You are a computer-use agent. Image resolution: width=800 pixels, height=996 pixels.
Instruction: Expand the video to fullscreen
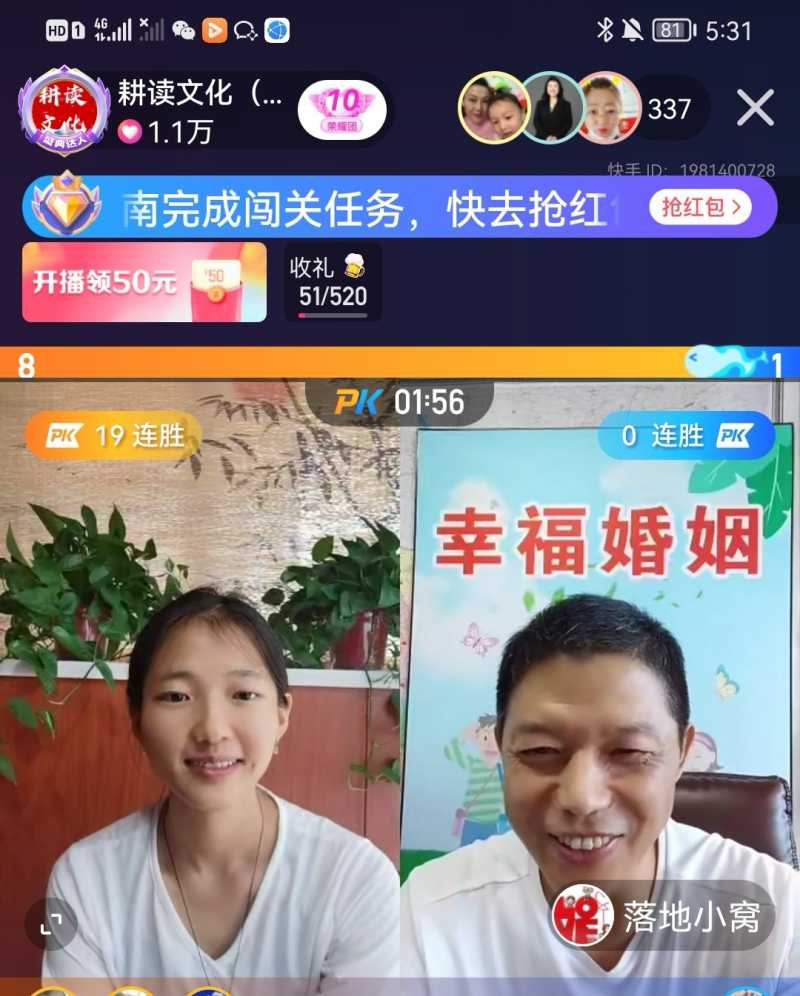pos(50,923)
